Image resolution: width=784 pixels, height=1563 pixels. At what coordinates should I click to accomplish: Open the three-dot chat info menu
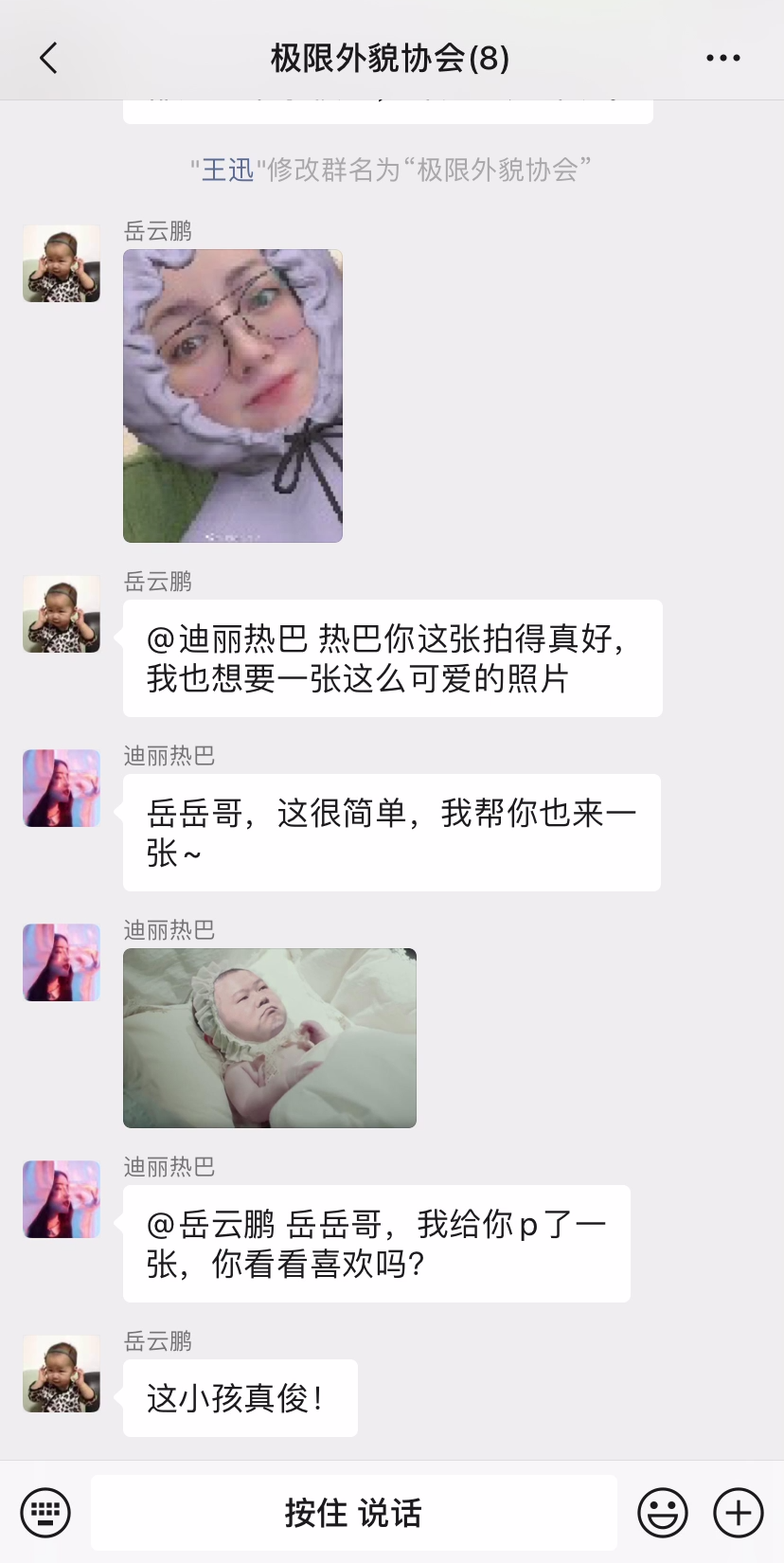[x=723, y=58]
